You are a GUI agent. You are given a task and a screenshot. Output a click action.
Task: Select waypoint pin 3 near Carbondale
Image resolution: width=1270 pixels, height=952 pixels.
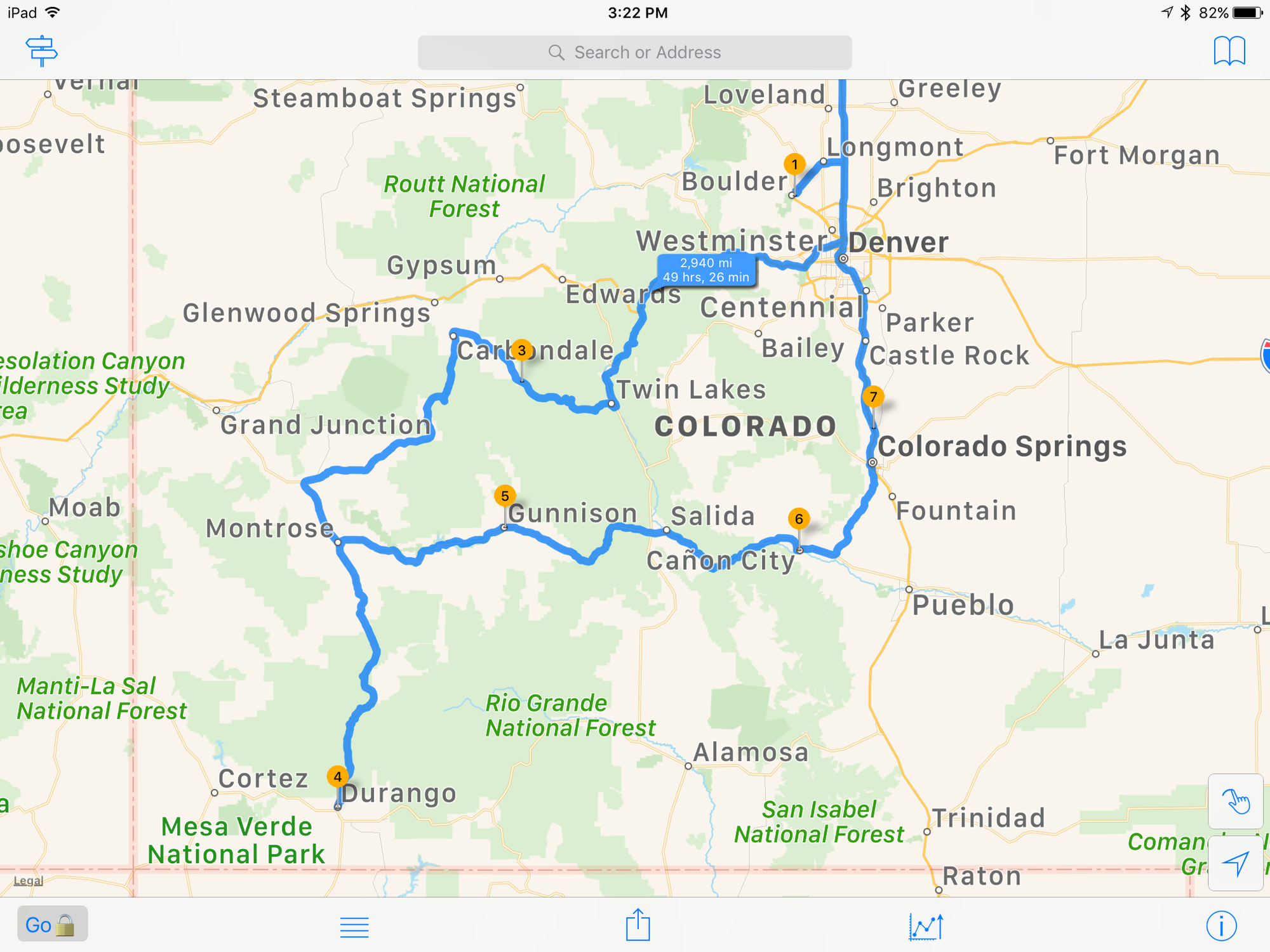pos(521,350)
